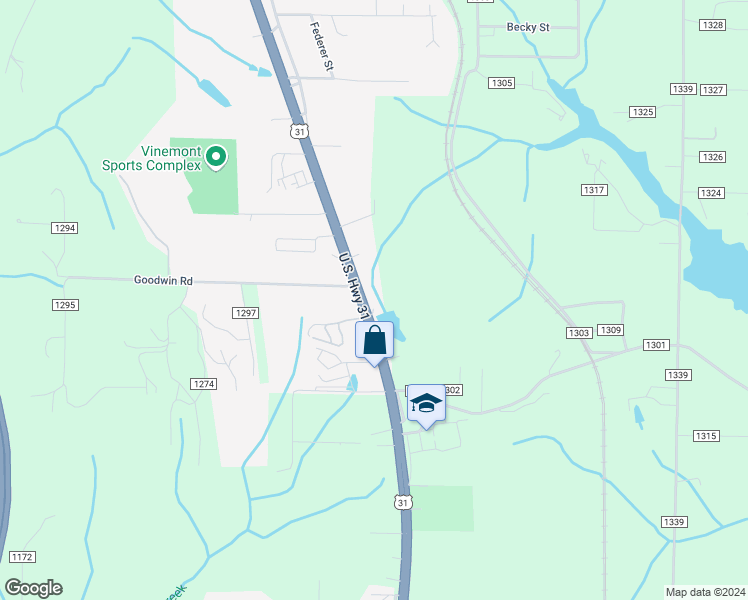The image size is (748, 600).
Task: Tap the shopping bag map marker
Action: click(x=374, y=340)
